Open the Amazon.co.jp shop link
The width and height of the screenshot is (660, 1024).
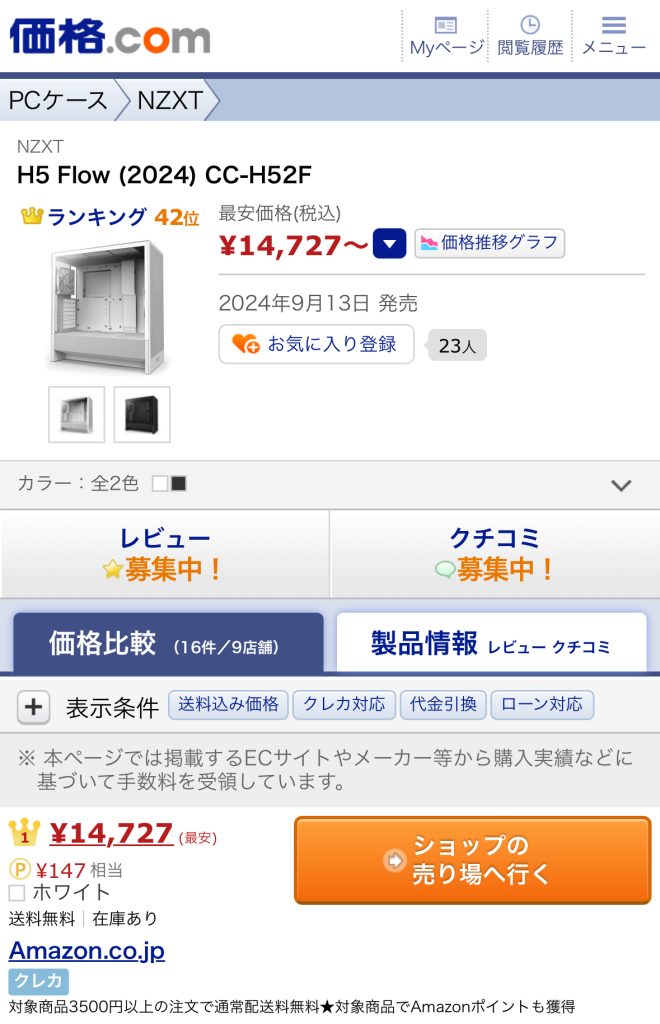tap(87, 950)
